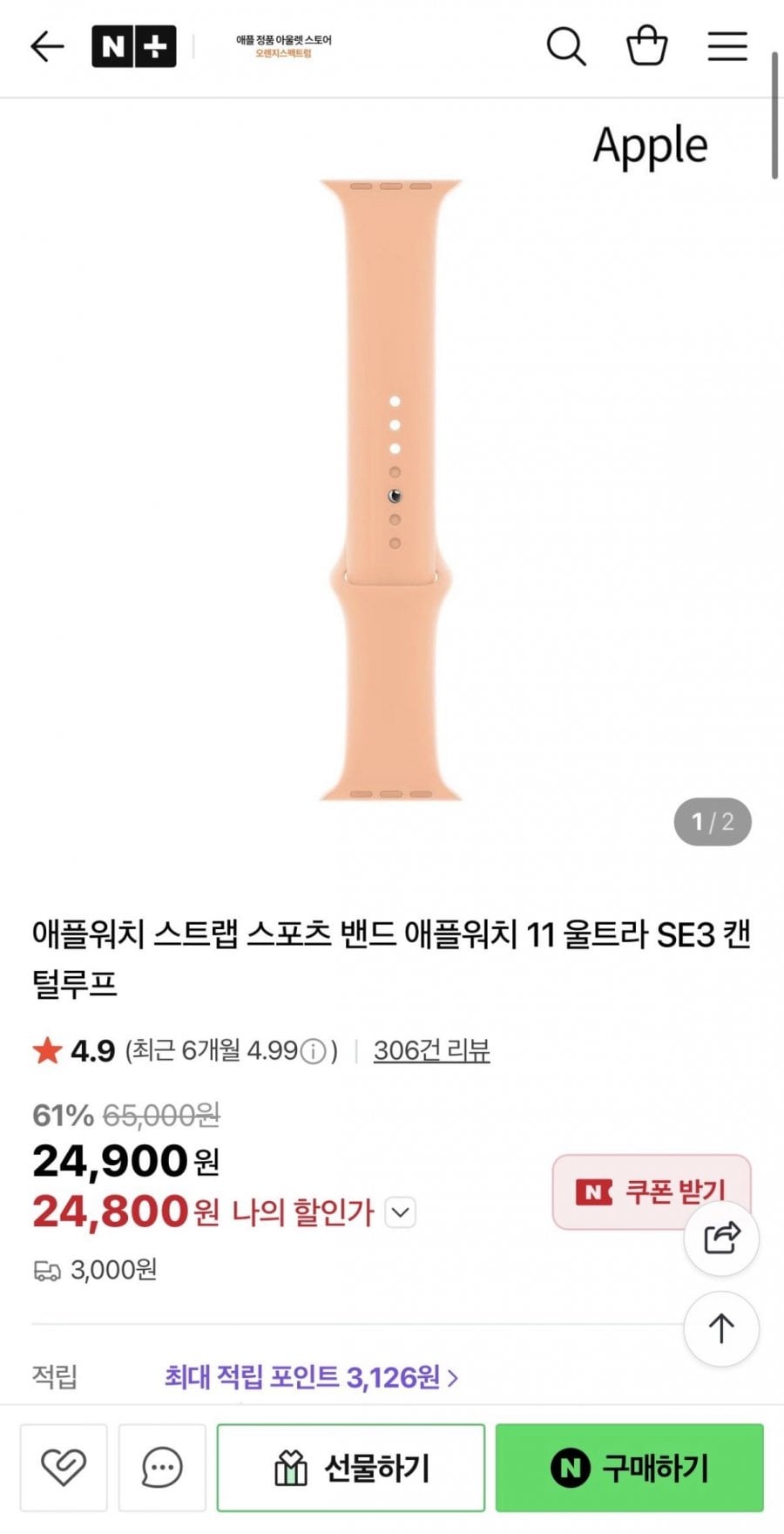This screenshot has width=784, height=1534.
Task: Expand the 나의 할인가 dropdown
Action: coord(400,1212)
